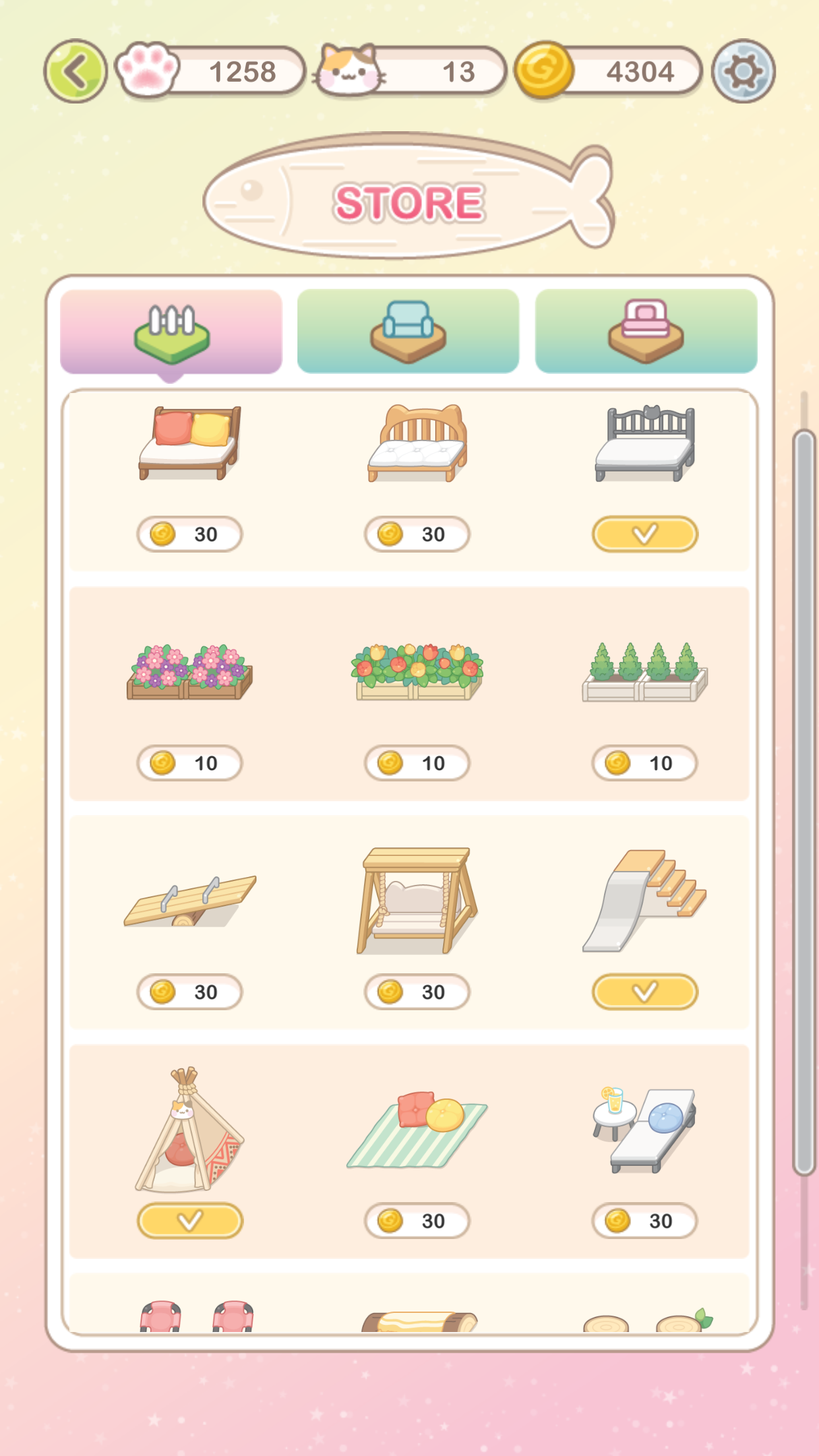Open the settings gear
The image size is (819, 1456).
coord(743,71)
